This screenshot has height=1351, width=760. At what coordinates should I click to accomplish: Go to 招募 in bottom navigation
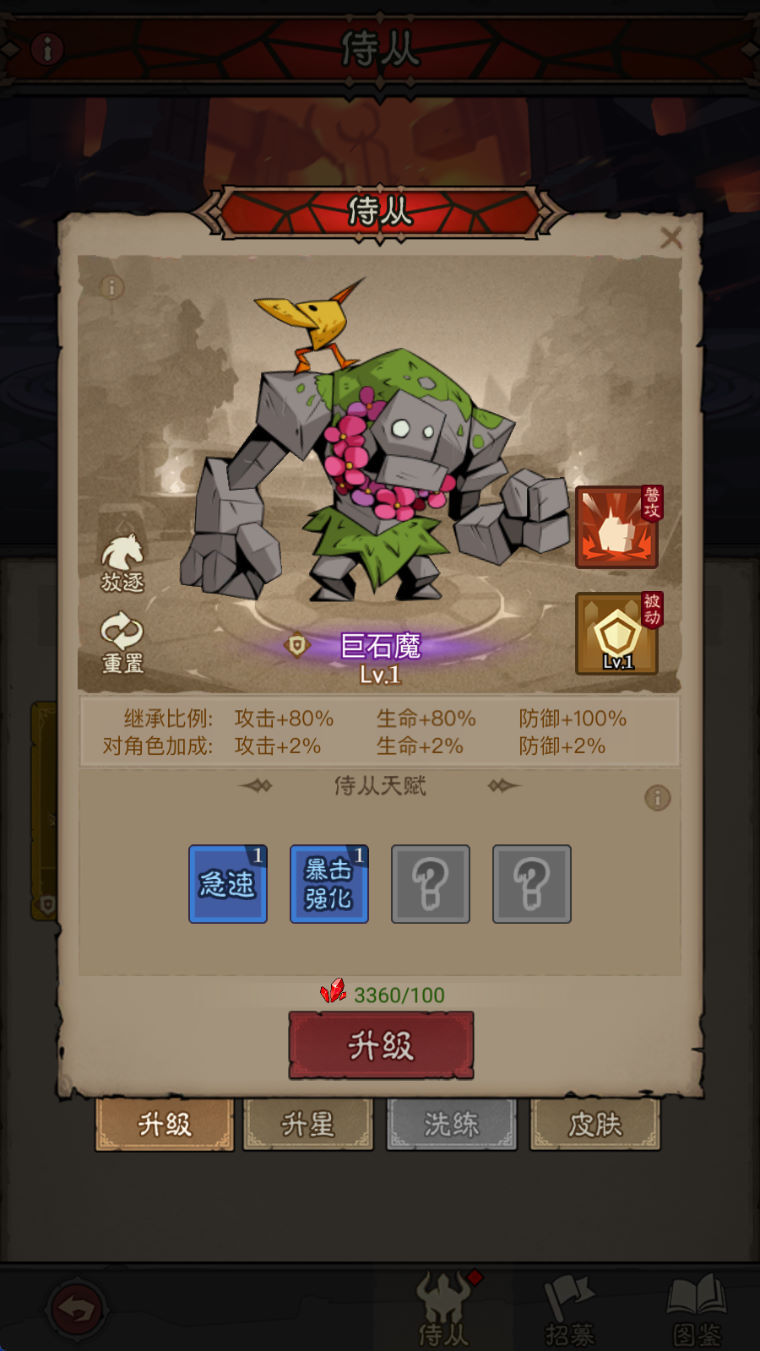click(x=569, y=1311)
